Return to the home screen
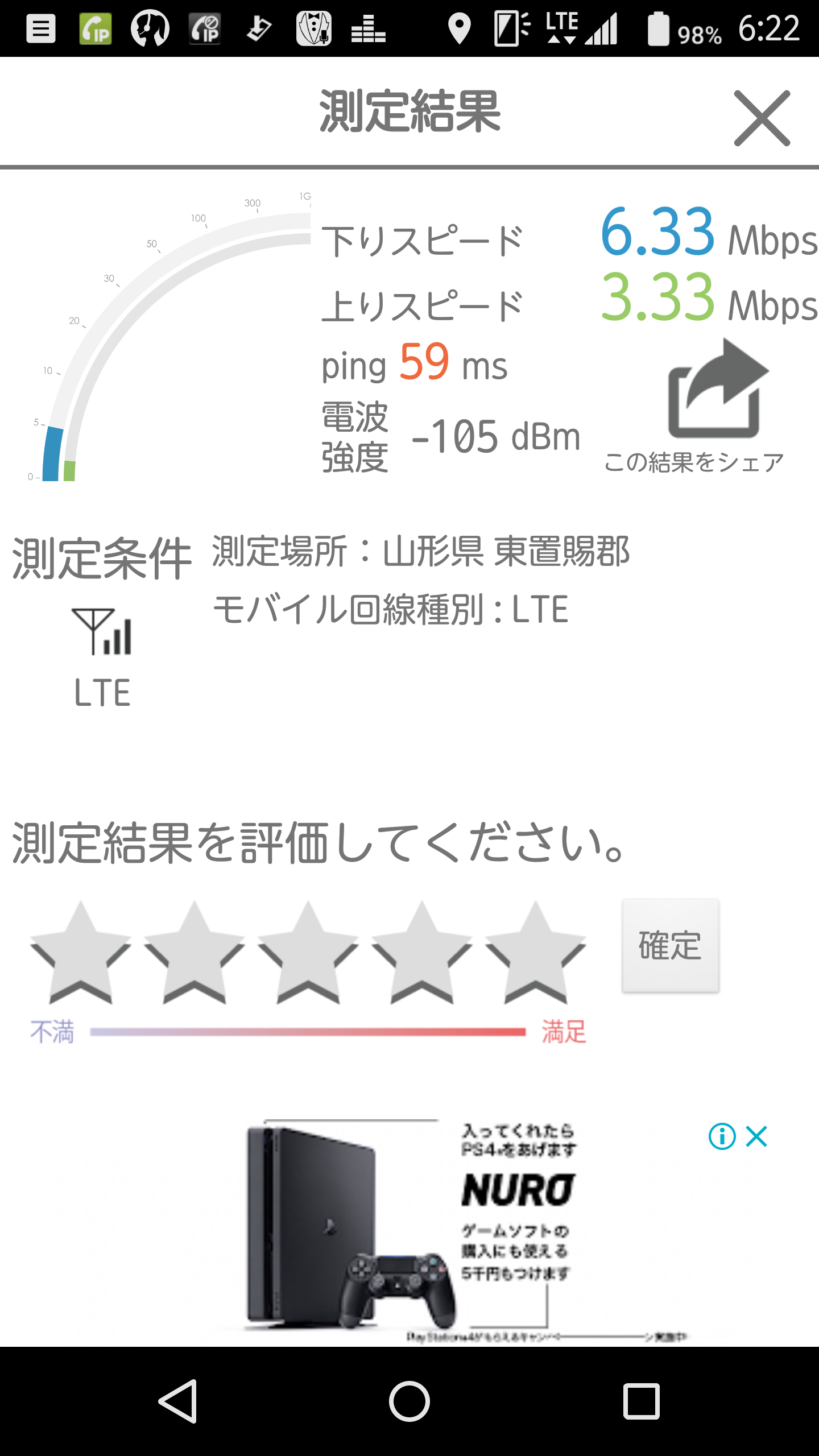819x1456 pixels. tap(409, 1401)
